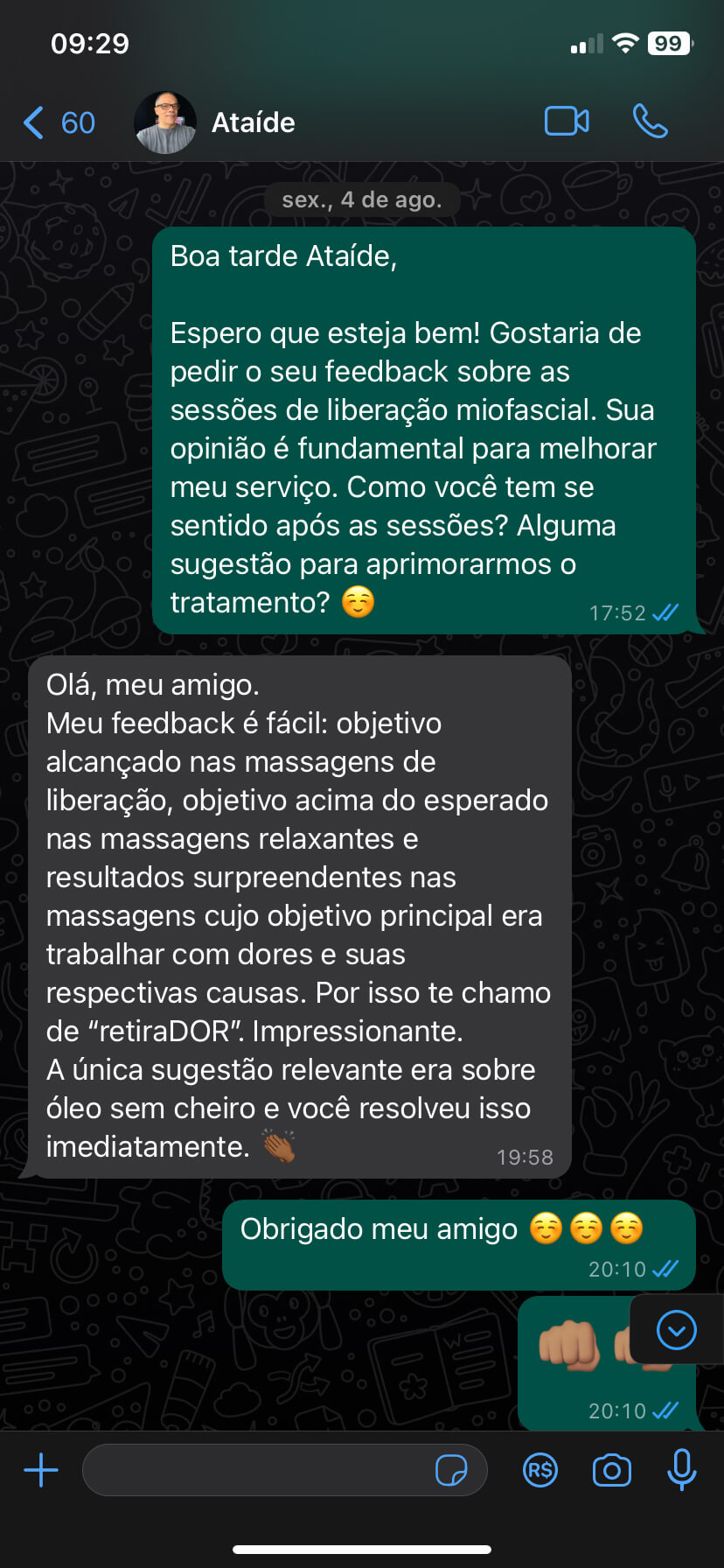Image resolution: width=724 pixels, height=1568 pixels.
Task: Tap the microphone to record voice message
Action: point(682,1469)
